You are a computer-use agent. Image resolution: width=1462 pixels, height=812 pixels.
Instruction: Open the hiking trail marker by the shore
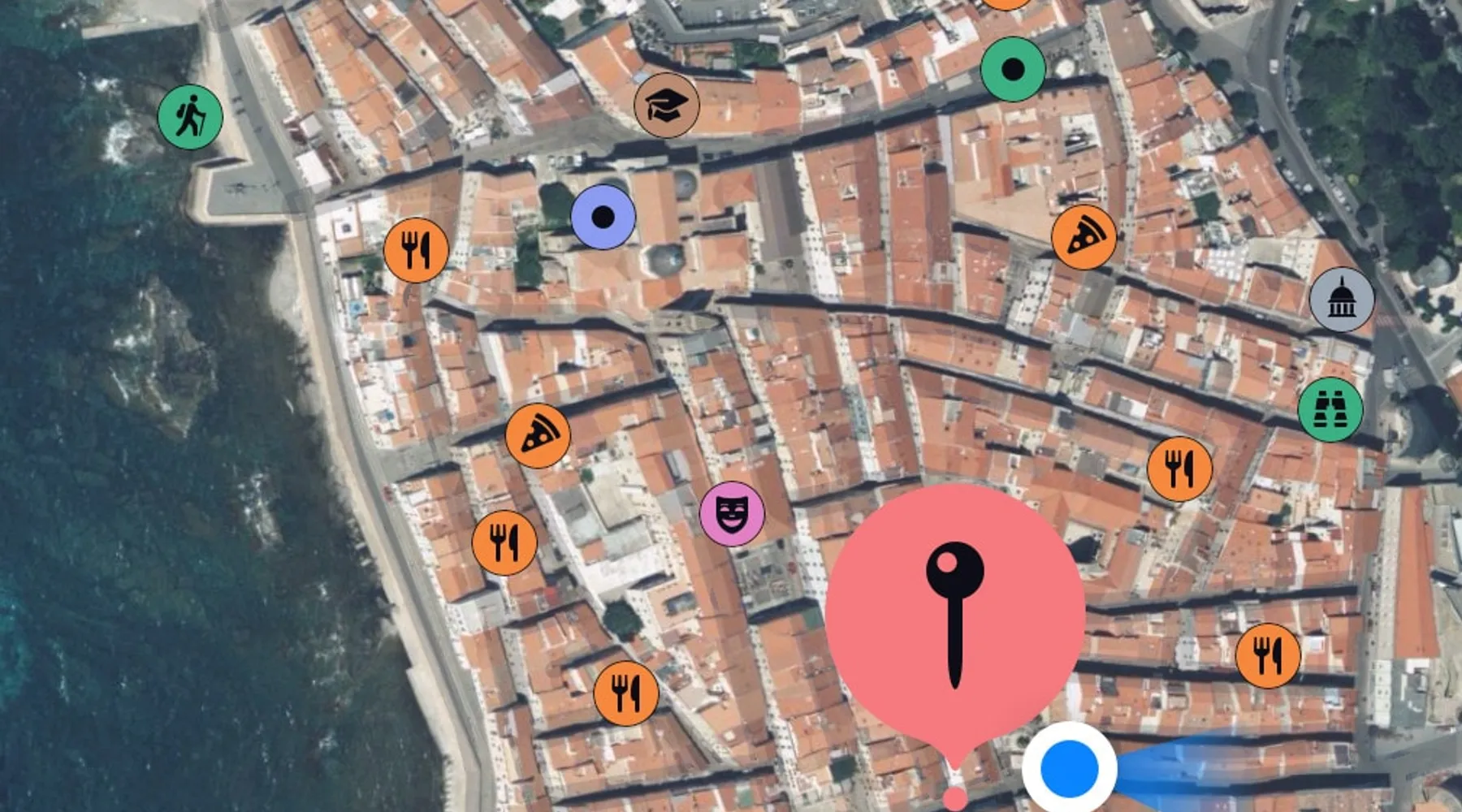pos(190,117)
